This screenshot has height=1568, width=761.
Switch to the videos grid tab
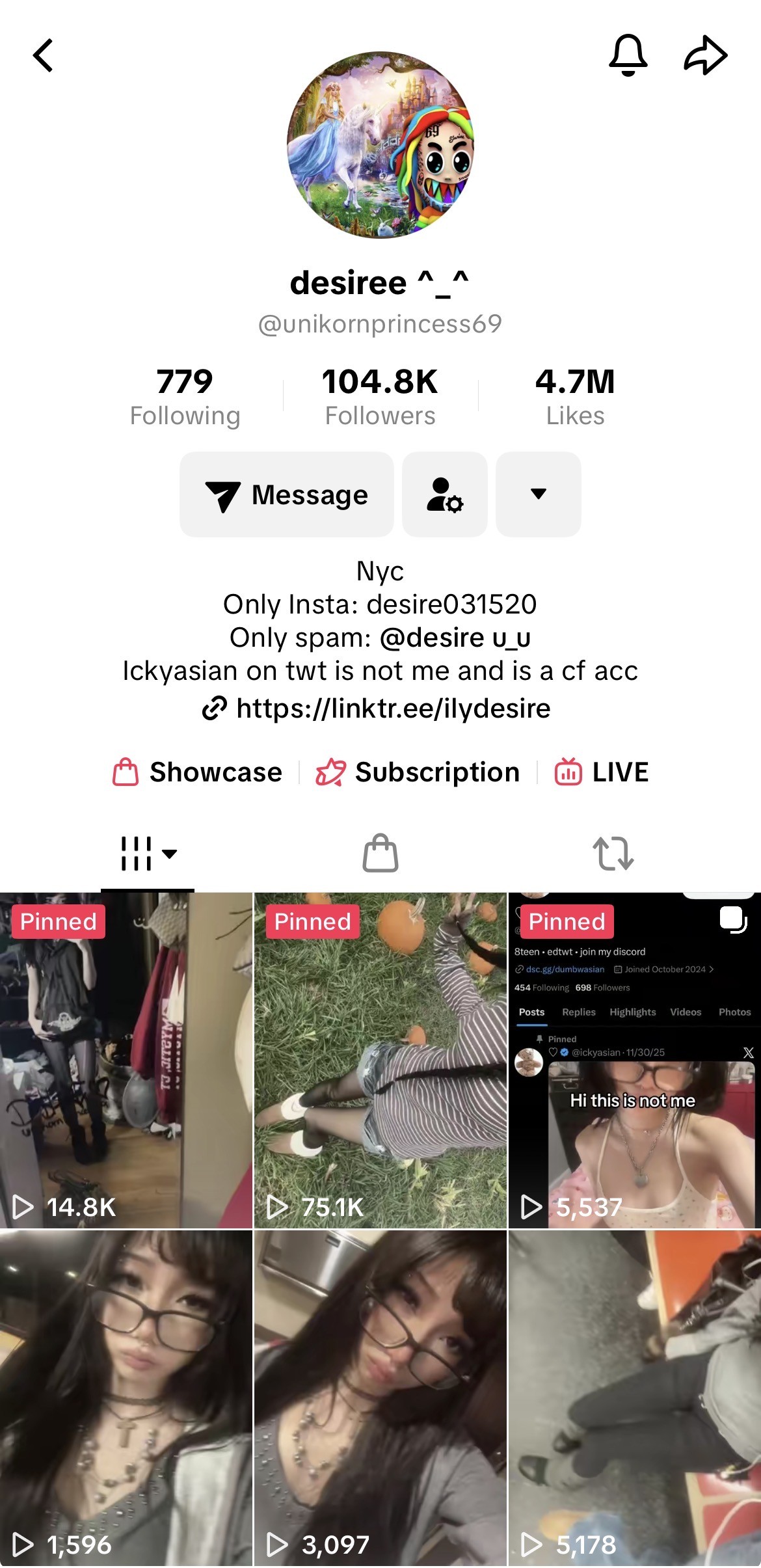pyautogui.click(x=148, y=854)
